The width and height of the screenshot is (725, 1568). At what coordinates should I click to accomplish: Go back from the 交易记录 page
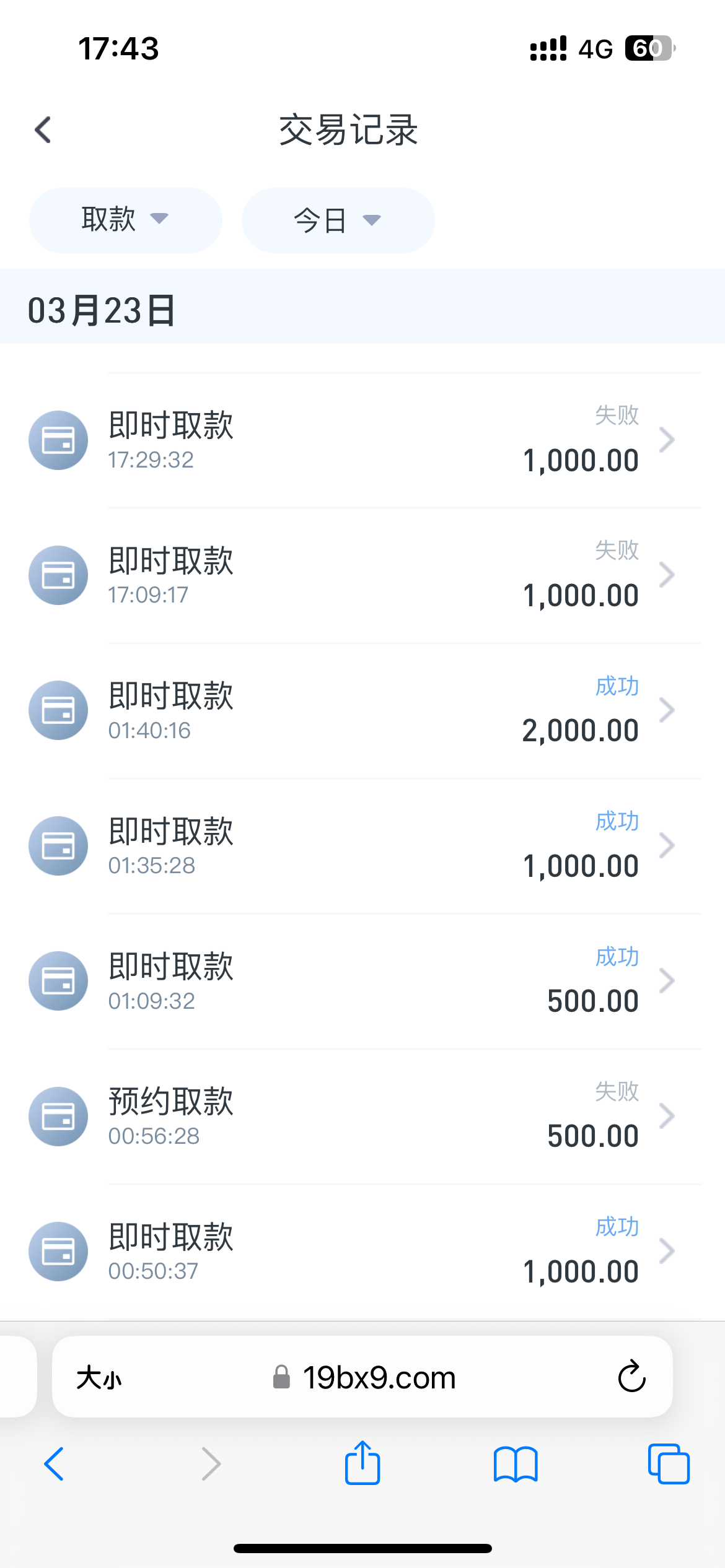(x=43, y=130)
